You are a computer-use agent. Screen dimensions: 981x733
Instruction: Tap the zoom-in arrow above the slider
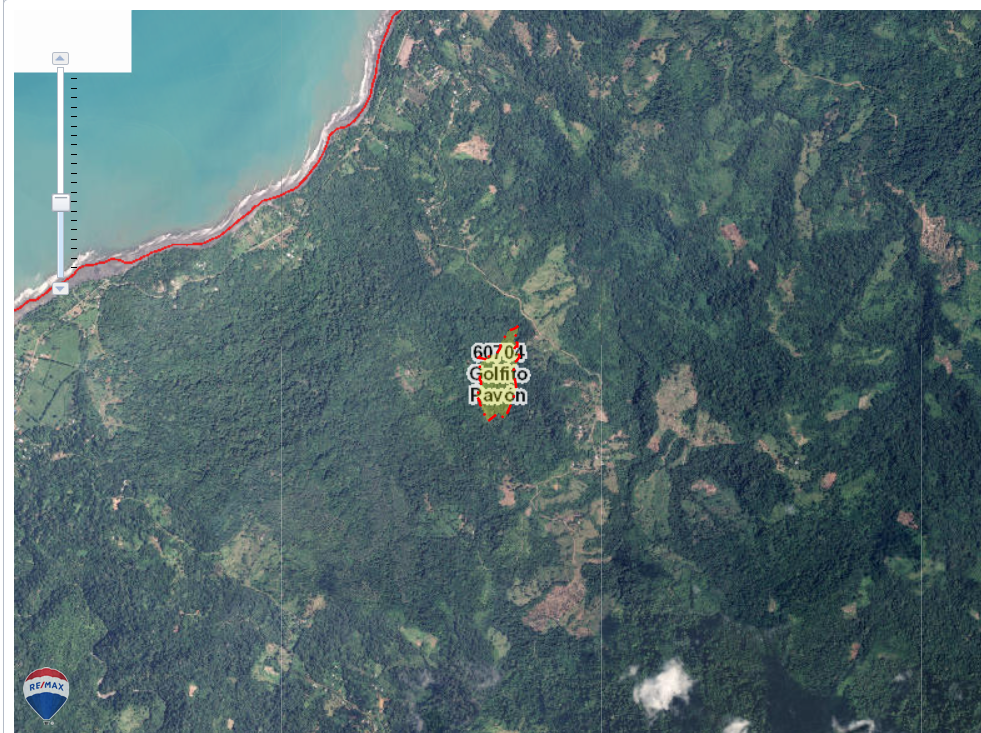coord(60,59)
